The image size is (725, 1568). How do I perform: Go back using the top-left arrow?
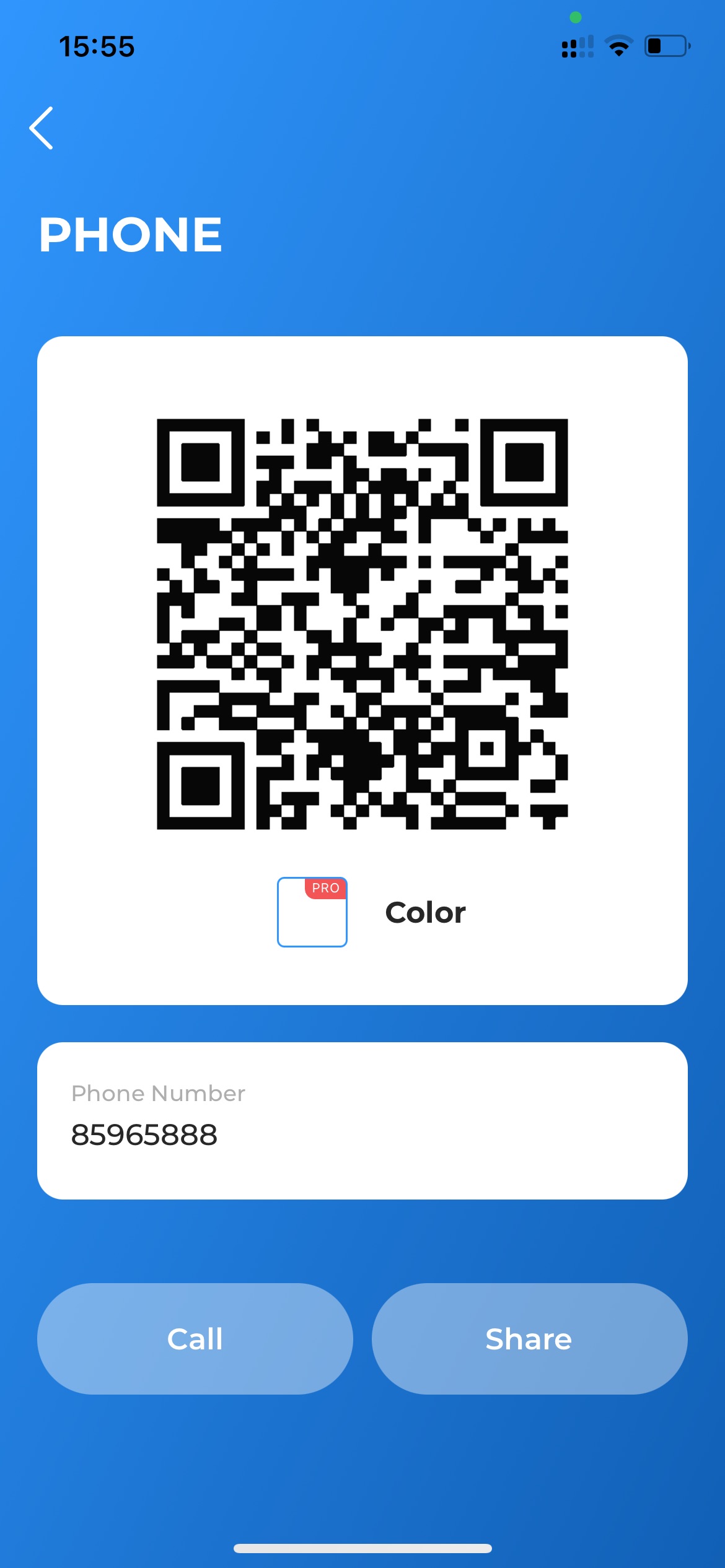(42, 128)
